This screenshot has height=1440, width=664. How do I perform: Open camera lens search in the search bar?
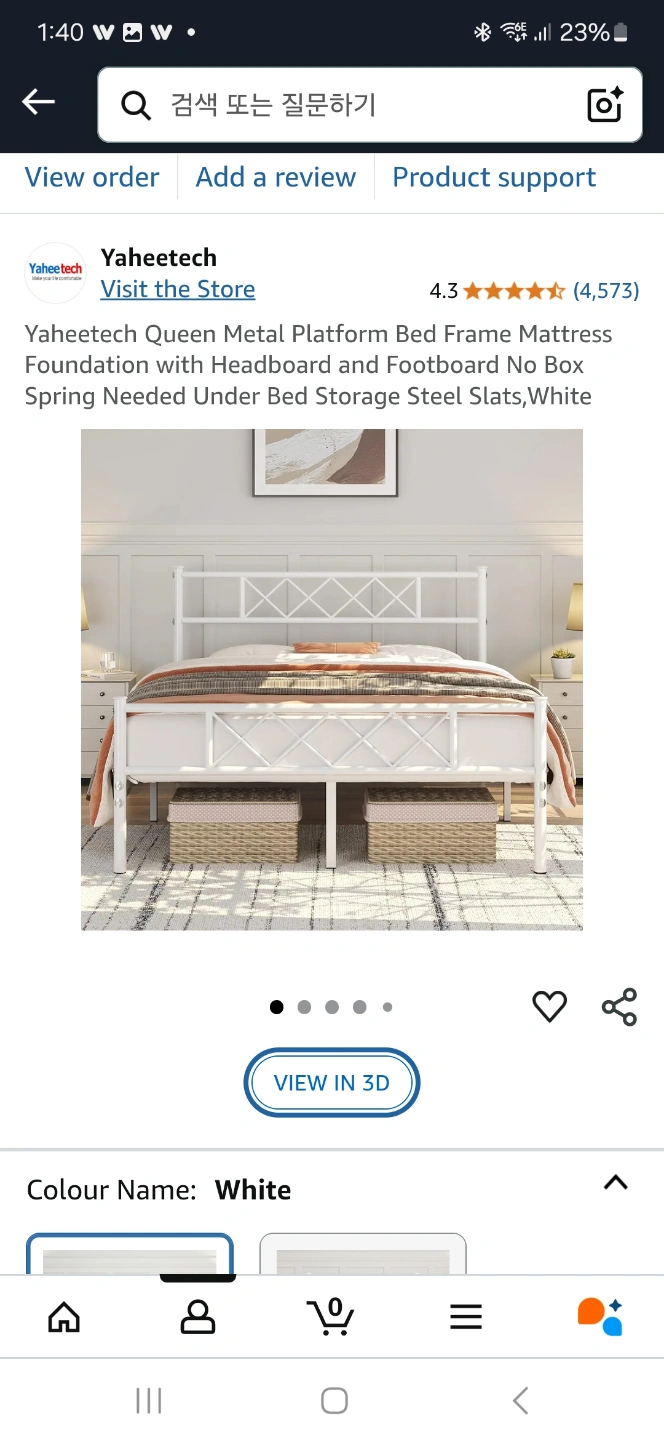tap(605, 105)
